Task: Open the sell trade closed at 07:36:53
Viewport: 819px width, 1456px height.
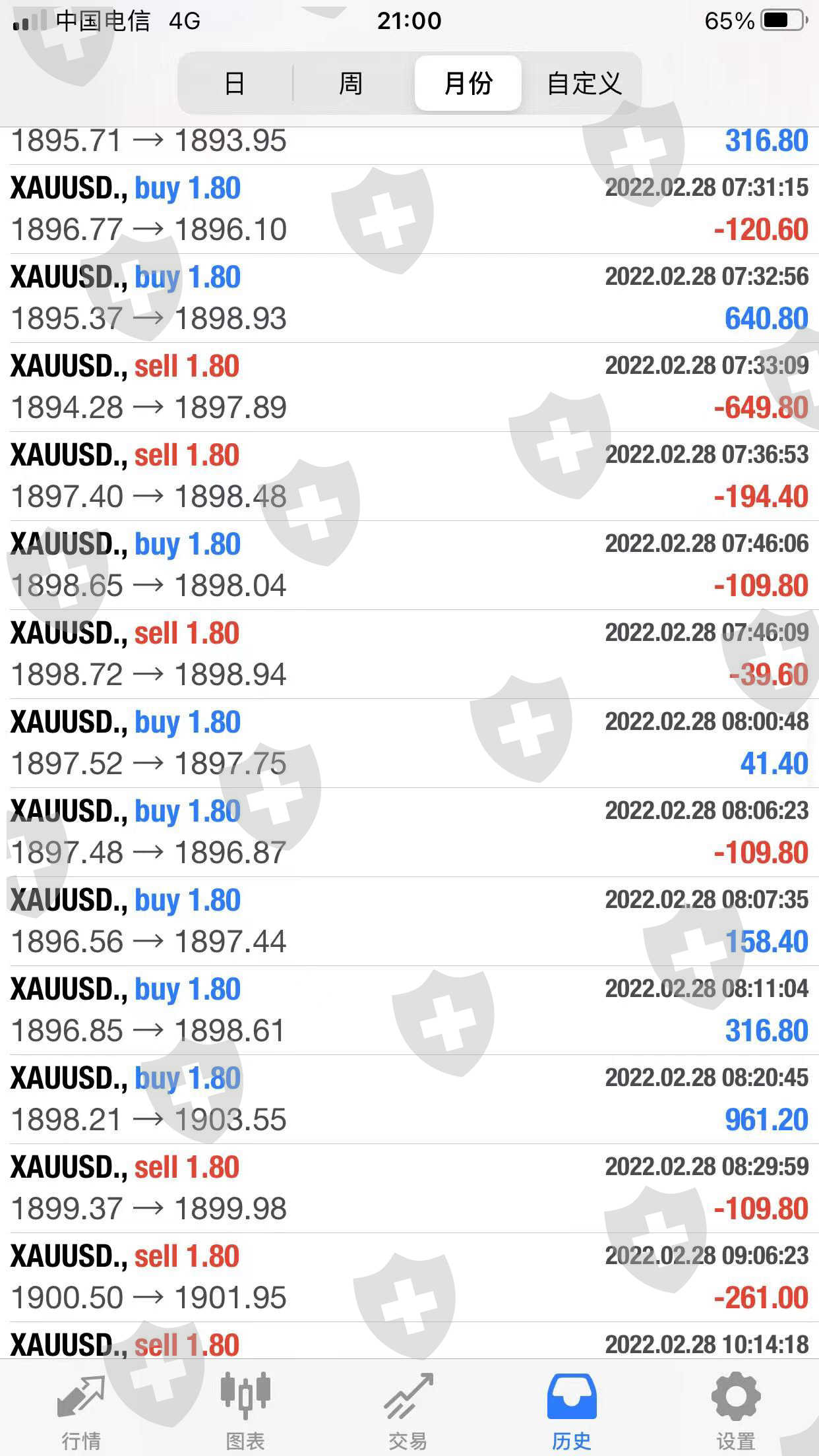Action: tap(409, 476)
